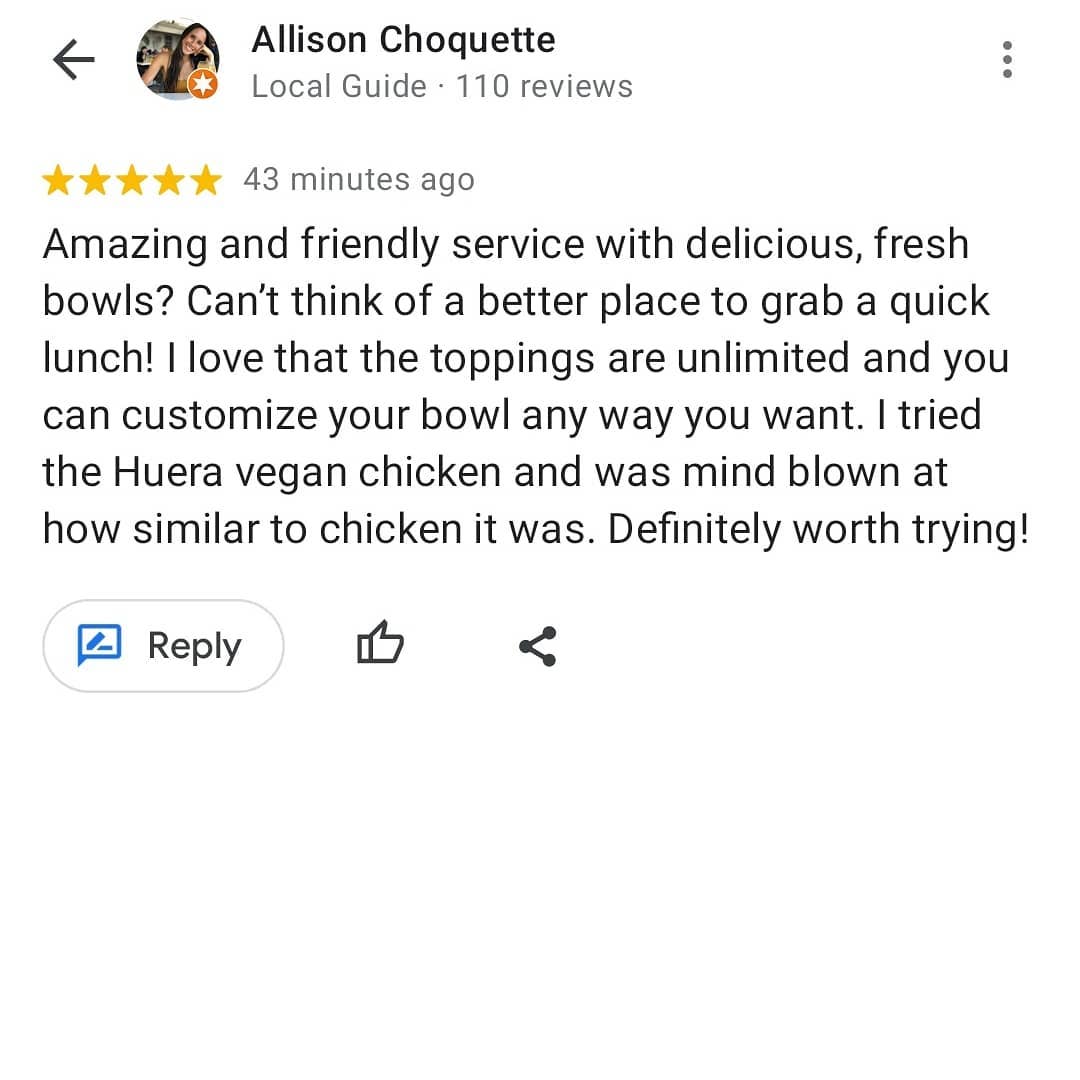The image size is (1080, 1080).
Task: Open the three-dot overflow menu
Action: (x=1006, y=60)
